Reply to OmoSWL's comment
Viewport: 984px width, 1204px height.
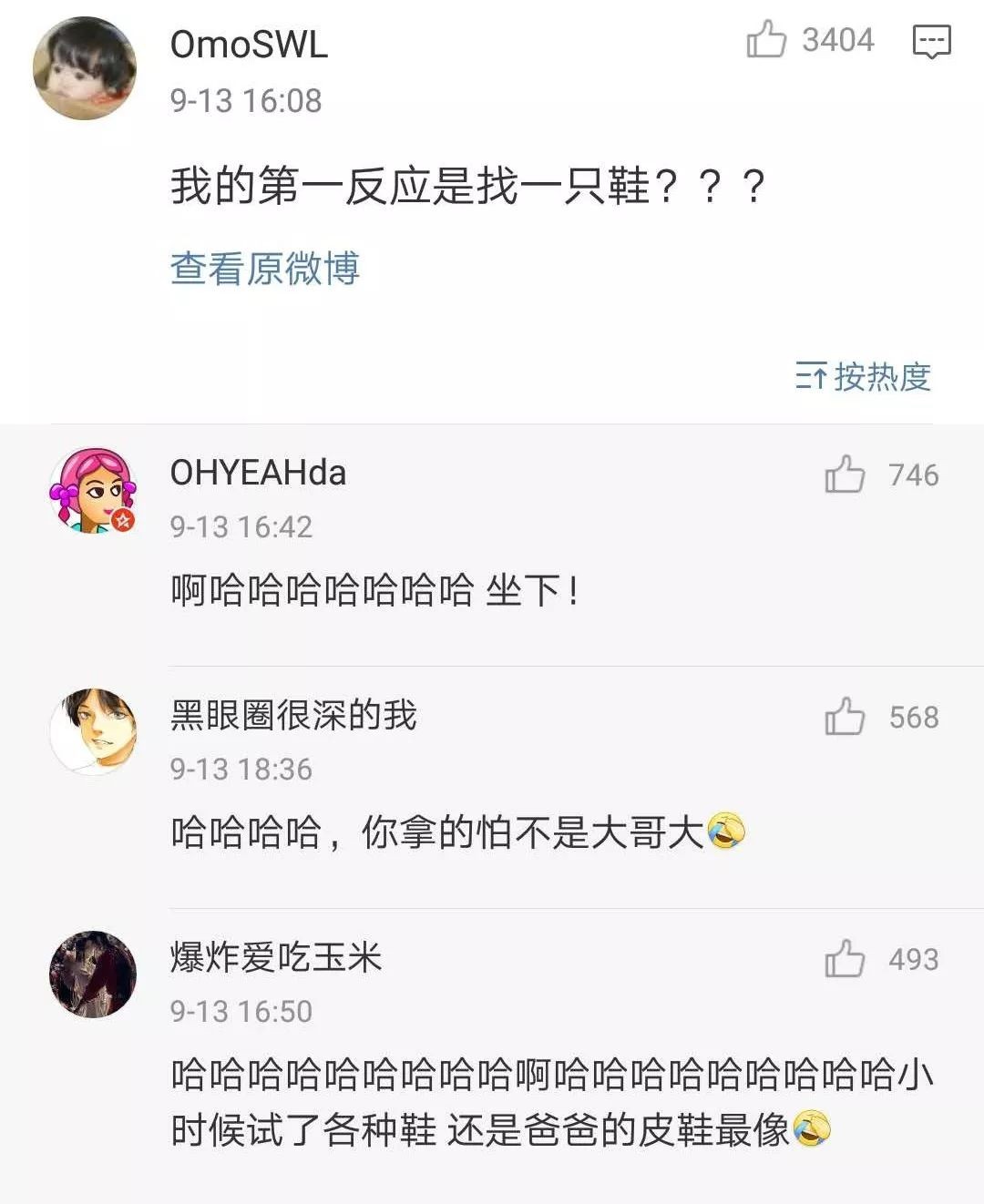click(931, 42)
